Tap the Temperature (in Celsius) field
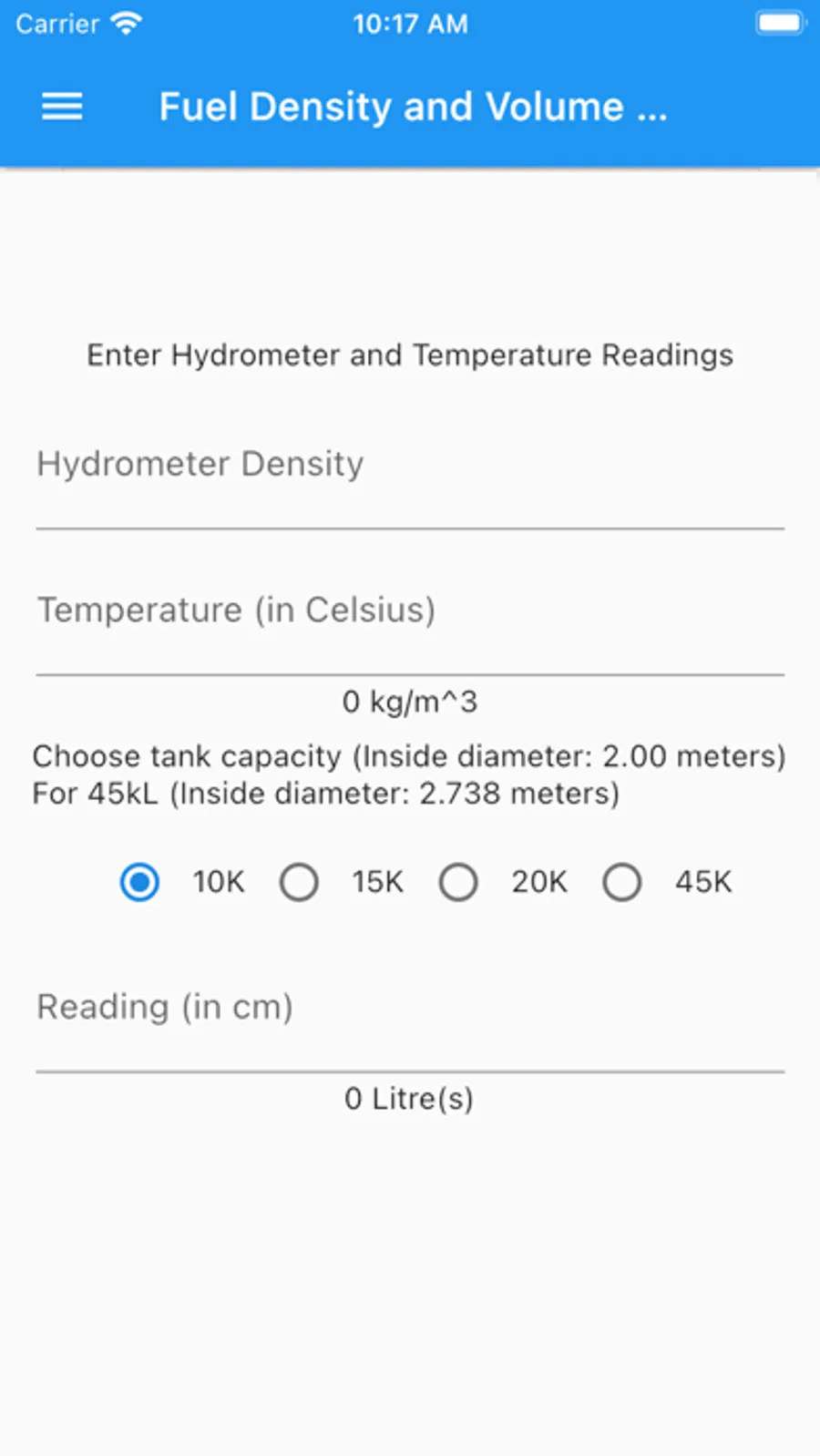The height and width of the screenshot is (1456, 820). (x=410, y=629)
